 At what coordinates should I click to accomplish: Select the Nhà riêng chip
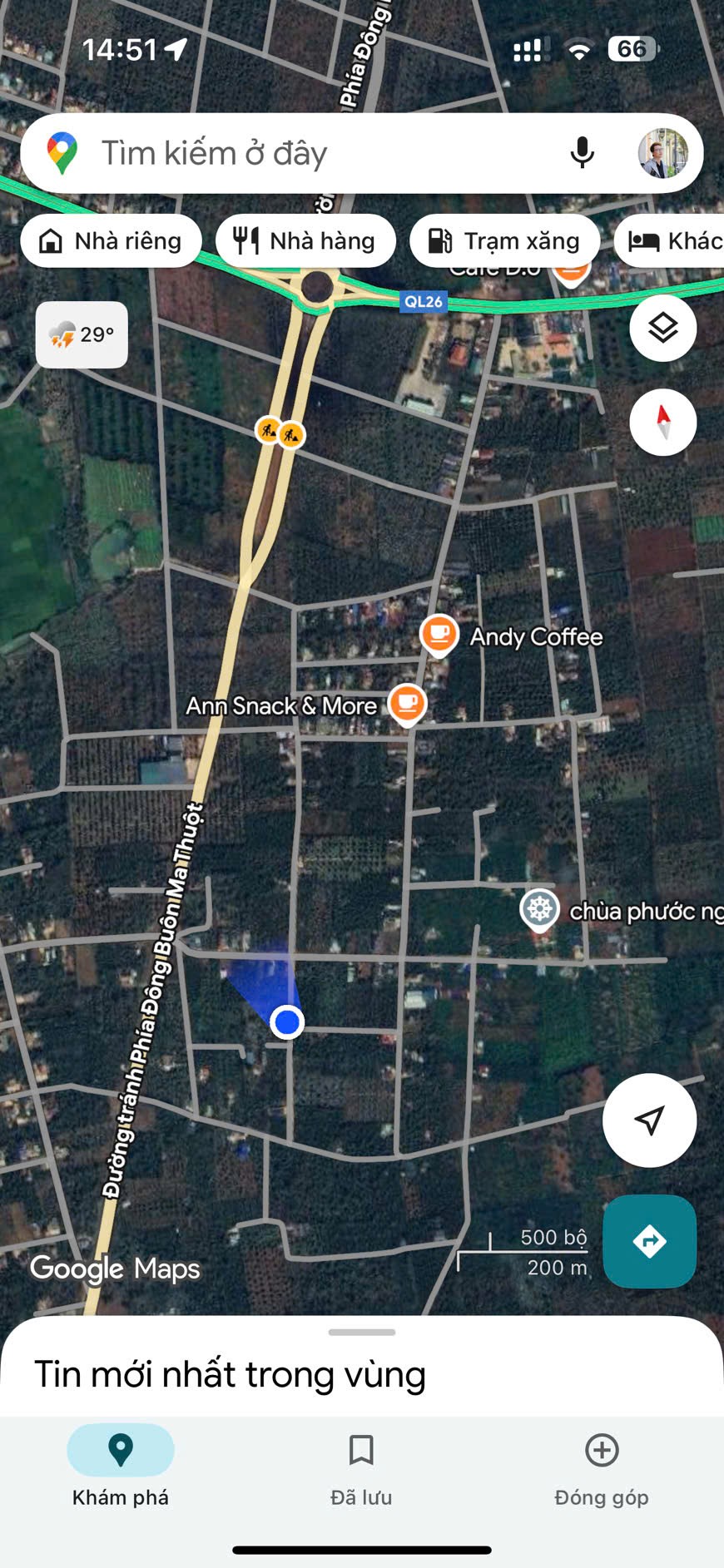coord(112,241)
